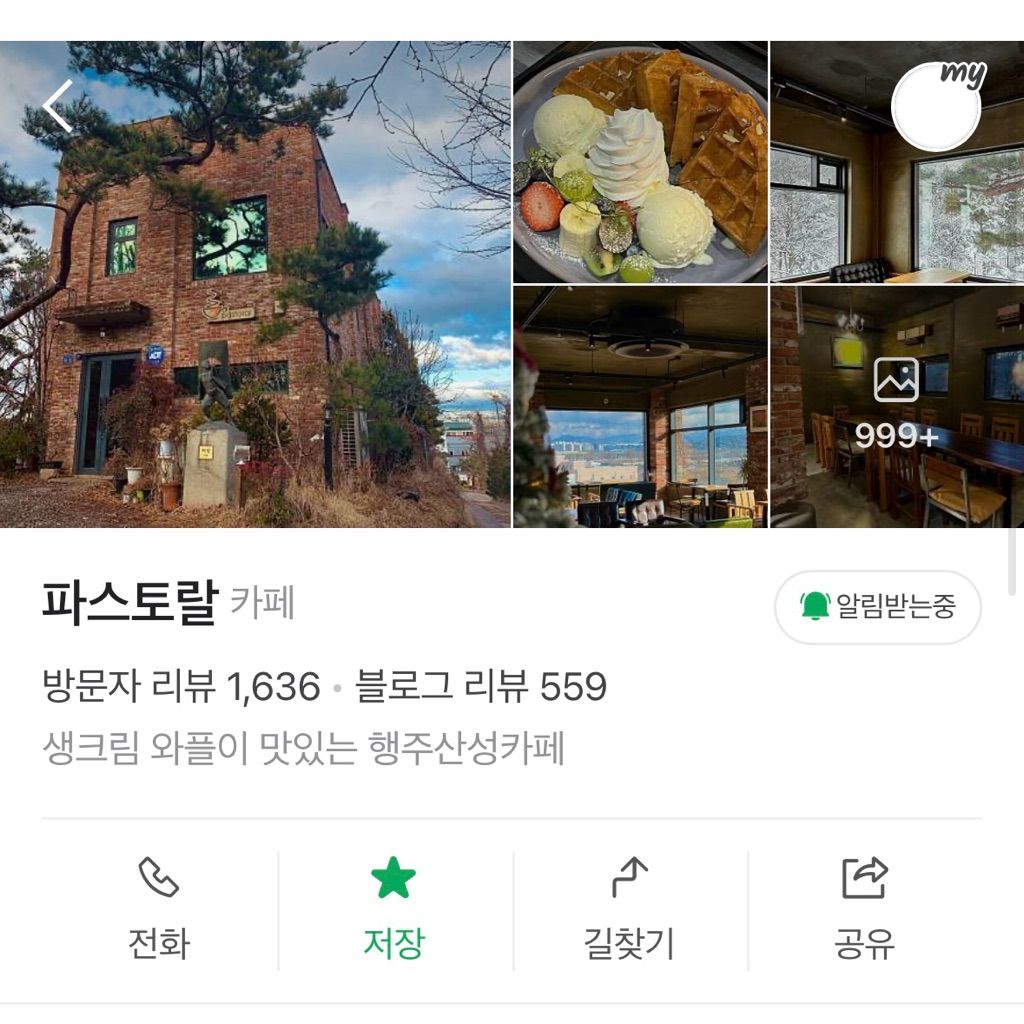This screenshot has height=1024, width=1024.
Task: Toggle the 알림받는중 notification button
Action: click(x=877, y=607)
